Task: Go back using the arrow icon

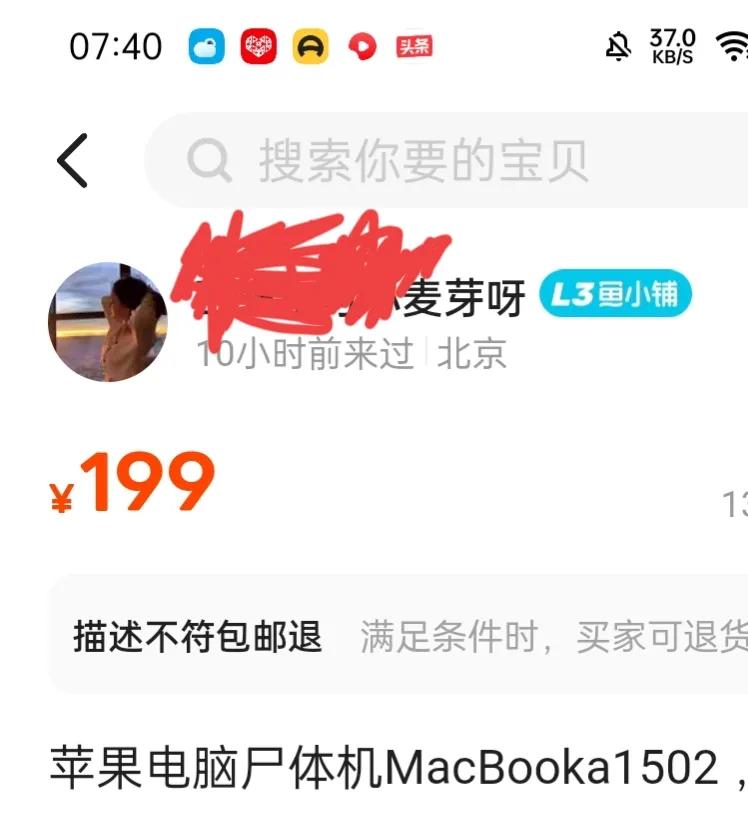Action: click(x=72, y=160)
